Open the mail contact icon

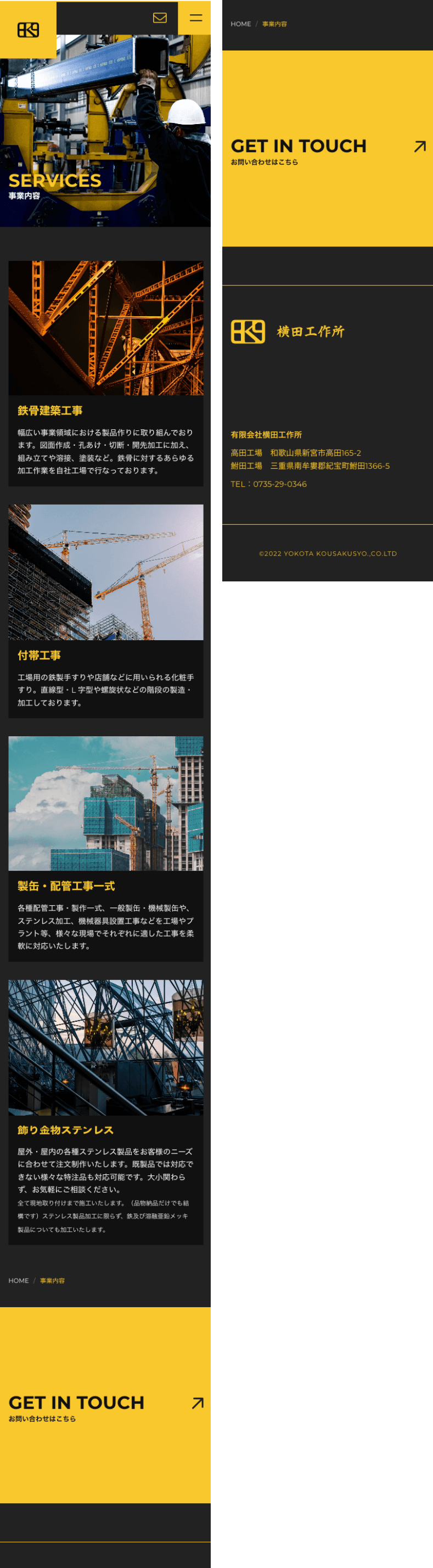160,18
